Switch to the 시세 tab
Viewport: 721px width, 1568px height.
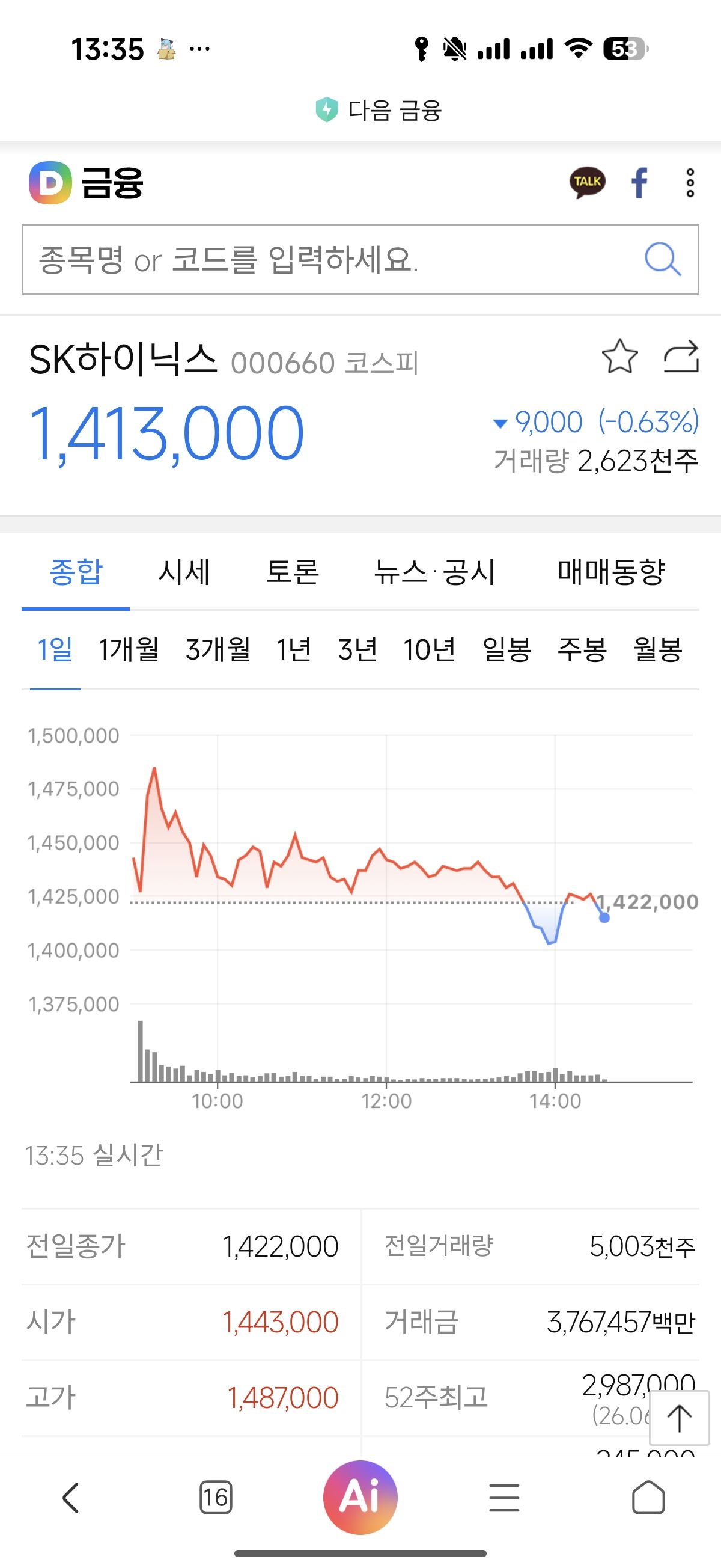click(x=184, y=572)
